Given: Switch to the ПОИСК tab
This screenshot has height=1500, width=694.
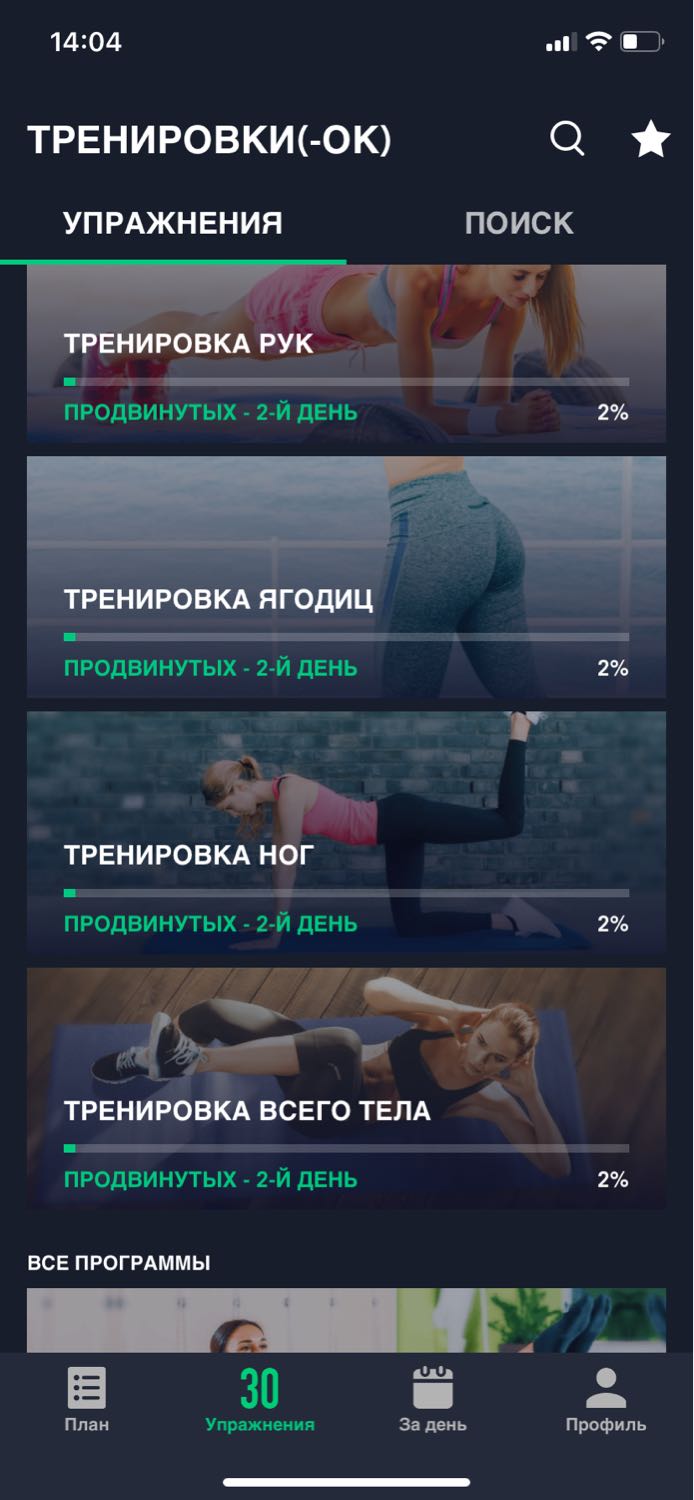Looking at the screenshot, I should click(x=519, y=222).
